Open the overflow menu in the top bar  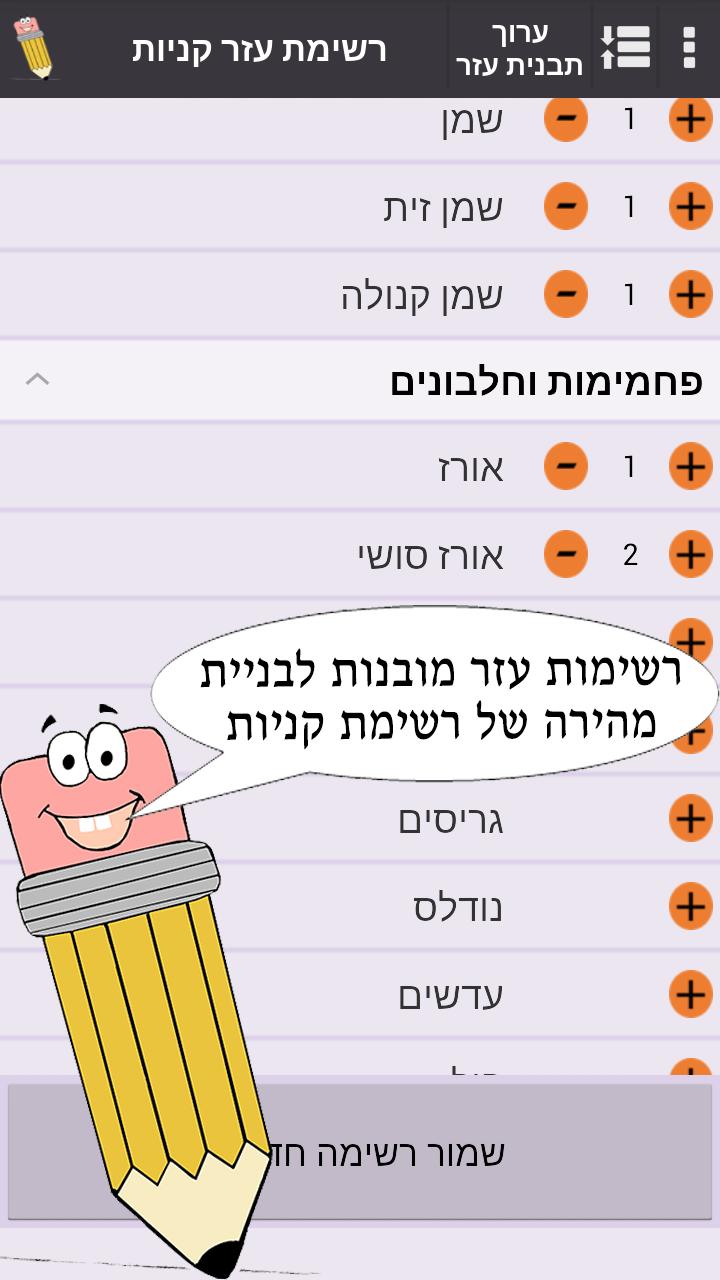coord(688,47)
